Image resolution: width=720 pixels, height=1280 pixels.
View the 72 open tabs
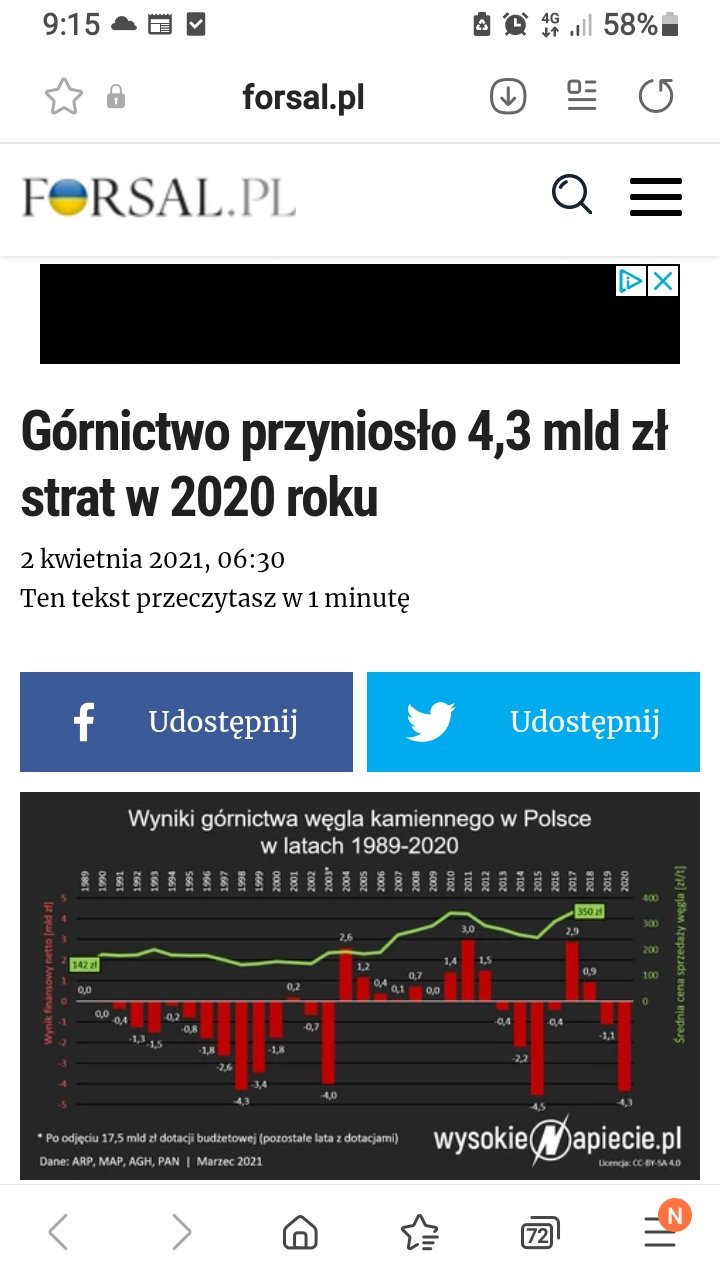tap(539, 1234)
